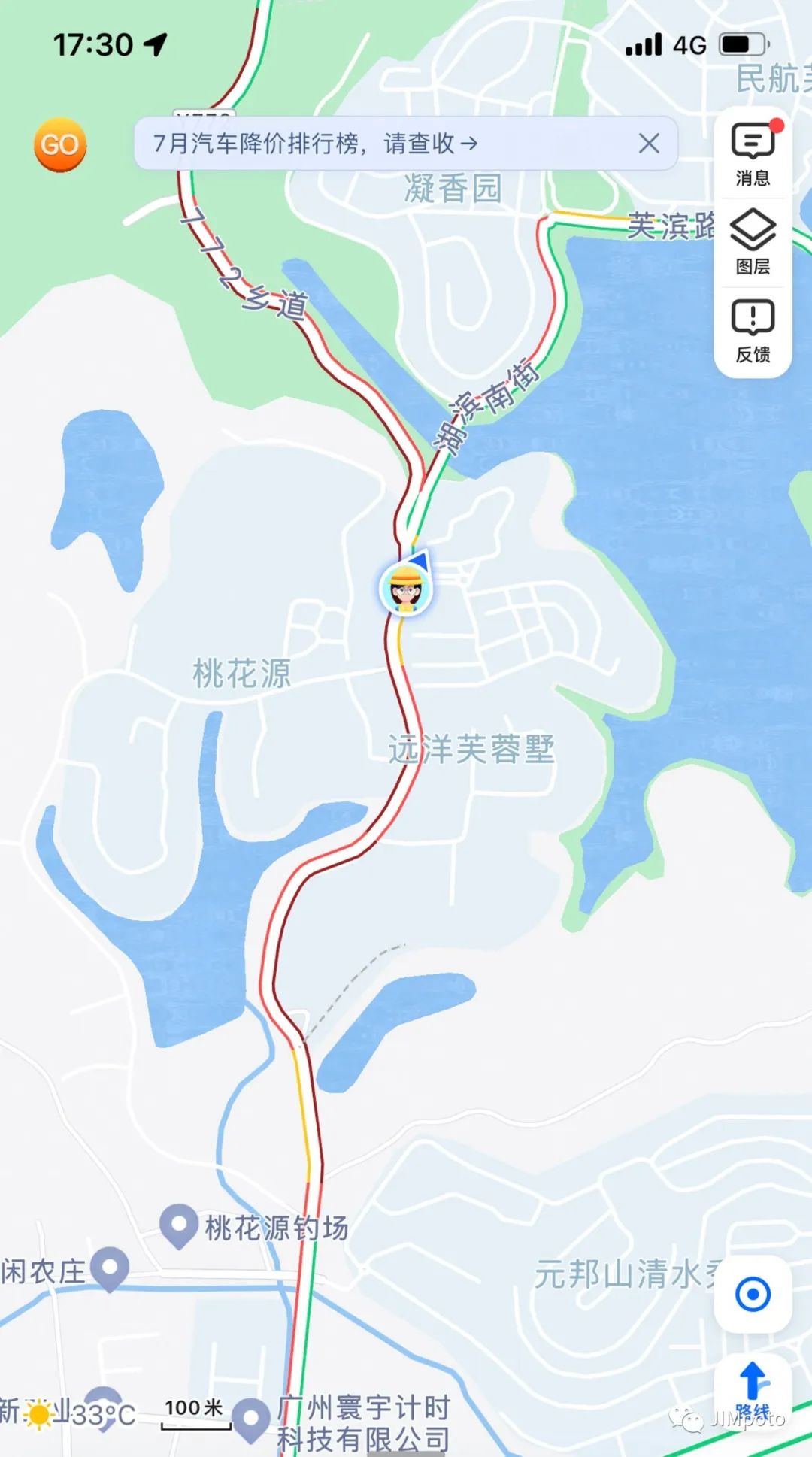812x1457 pixels.
Task: Open 消息 messages panel
Action: [753, 154]
